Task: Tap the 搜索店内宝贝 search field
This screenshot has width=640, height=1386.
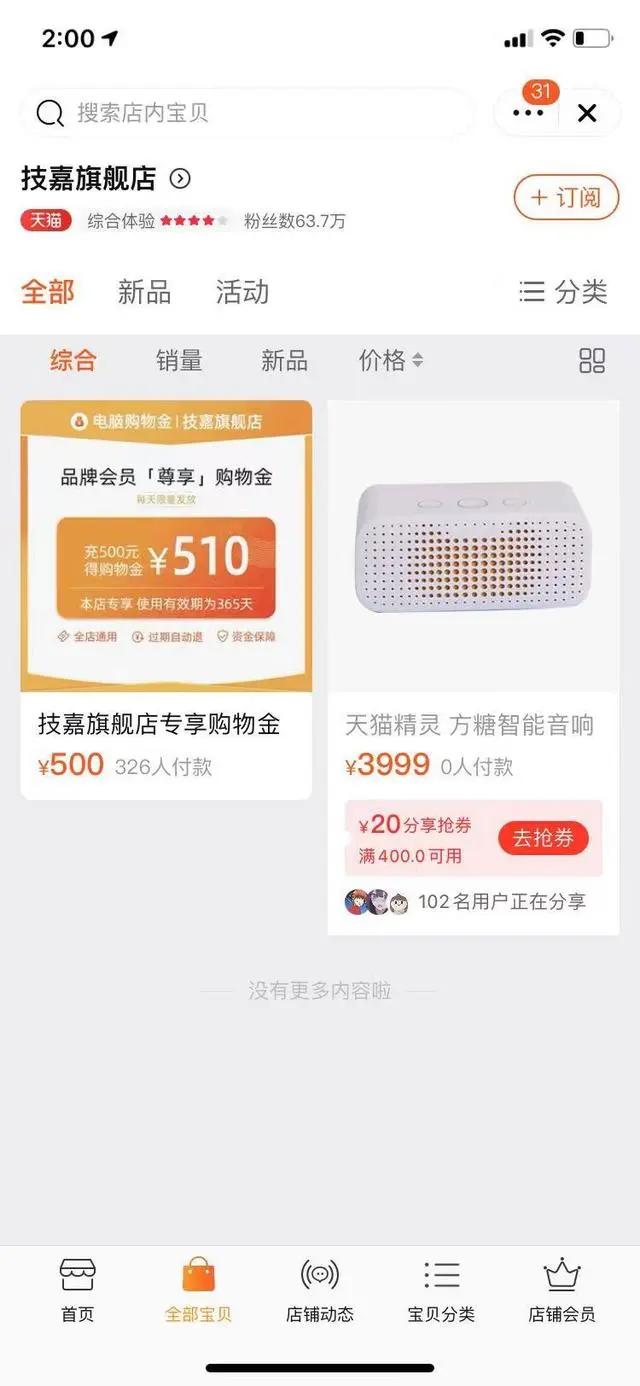Action: pyautogui.click(x=247, y=113)
